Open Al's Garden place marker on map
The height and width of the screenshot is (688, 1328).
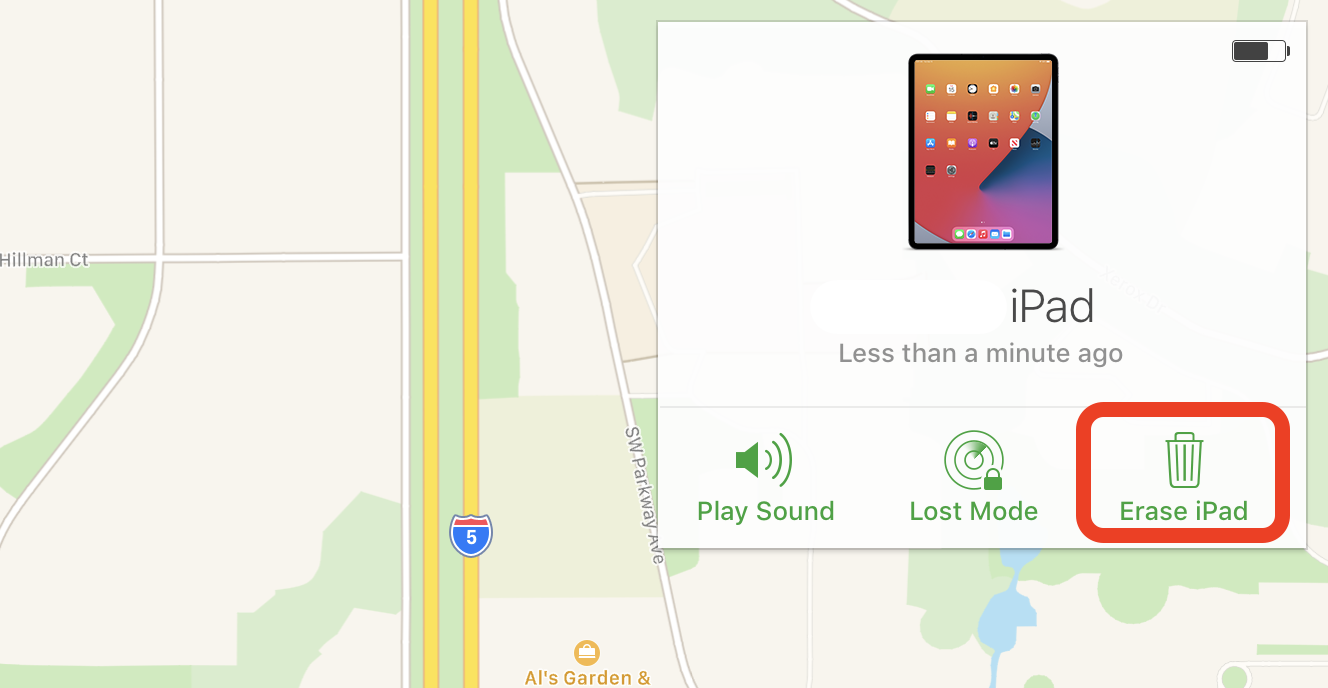tap(587, 653)
